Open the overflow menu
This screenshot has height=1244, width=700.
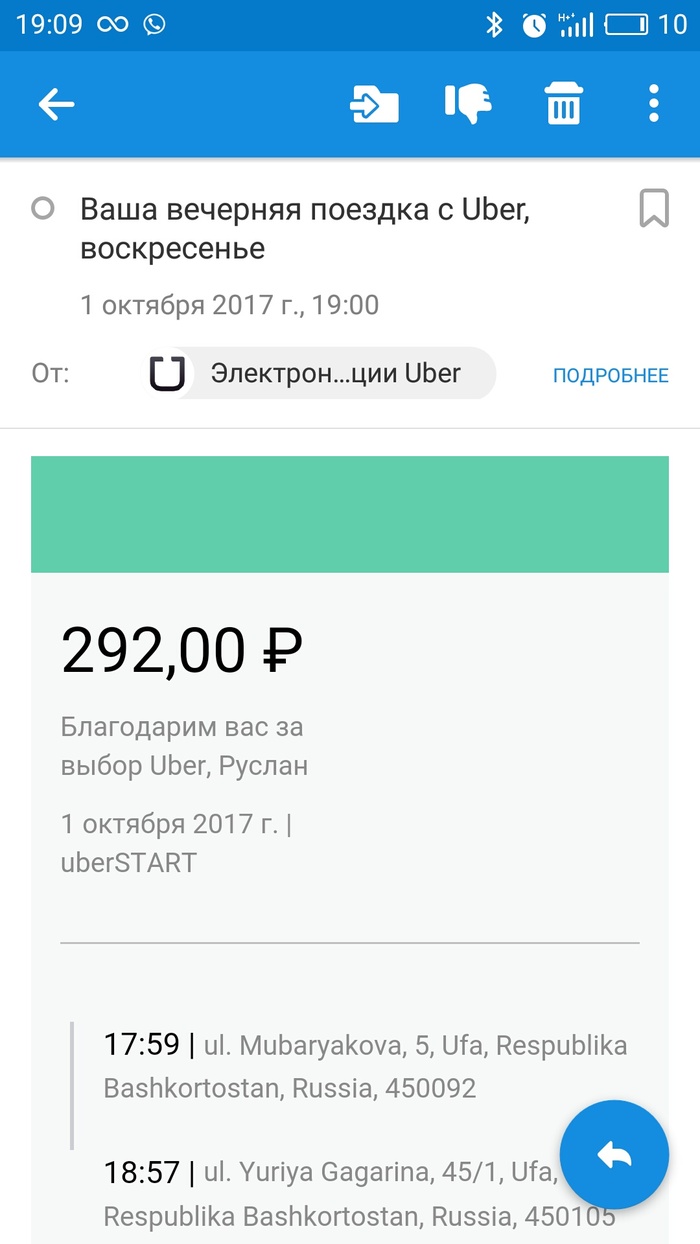[653, 104]
